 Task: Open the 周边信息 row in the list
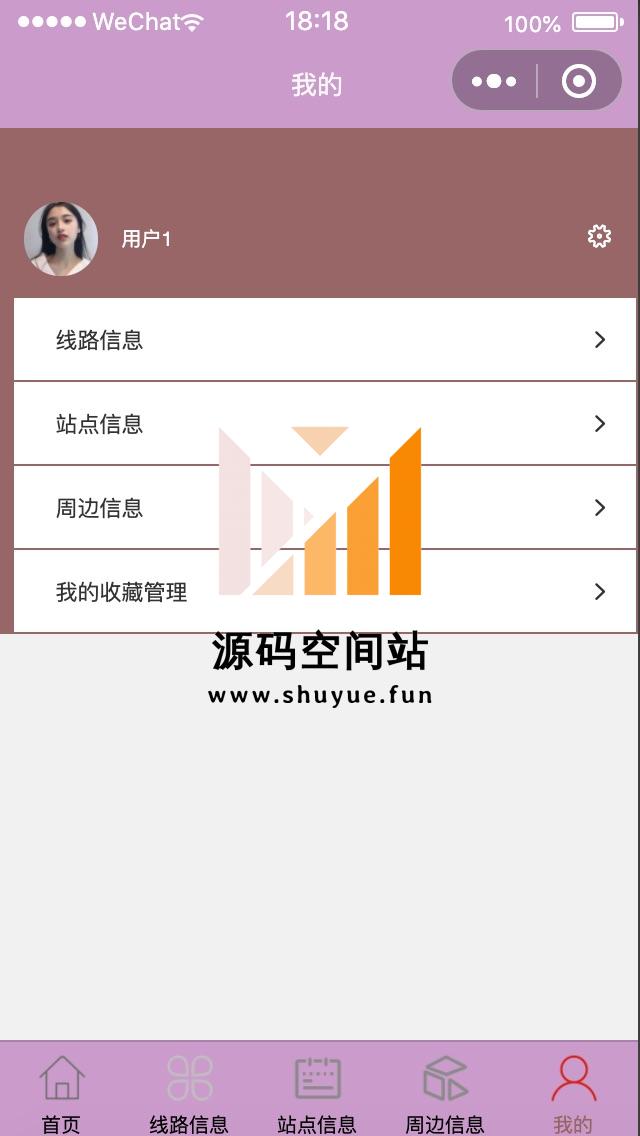click(324, 508)
